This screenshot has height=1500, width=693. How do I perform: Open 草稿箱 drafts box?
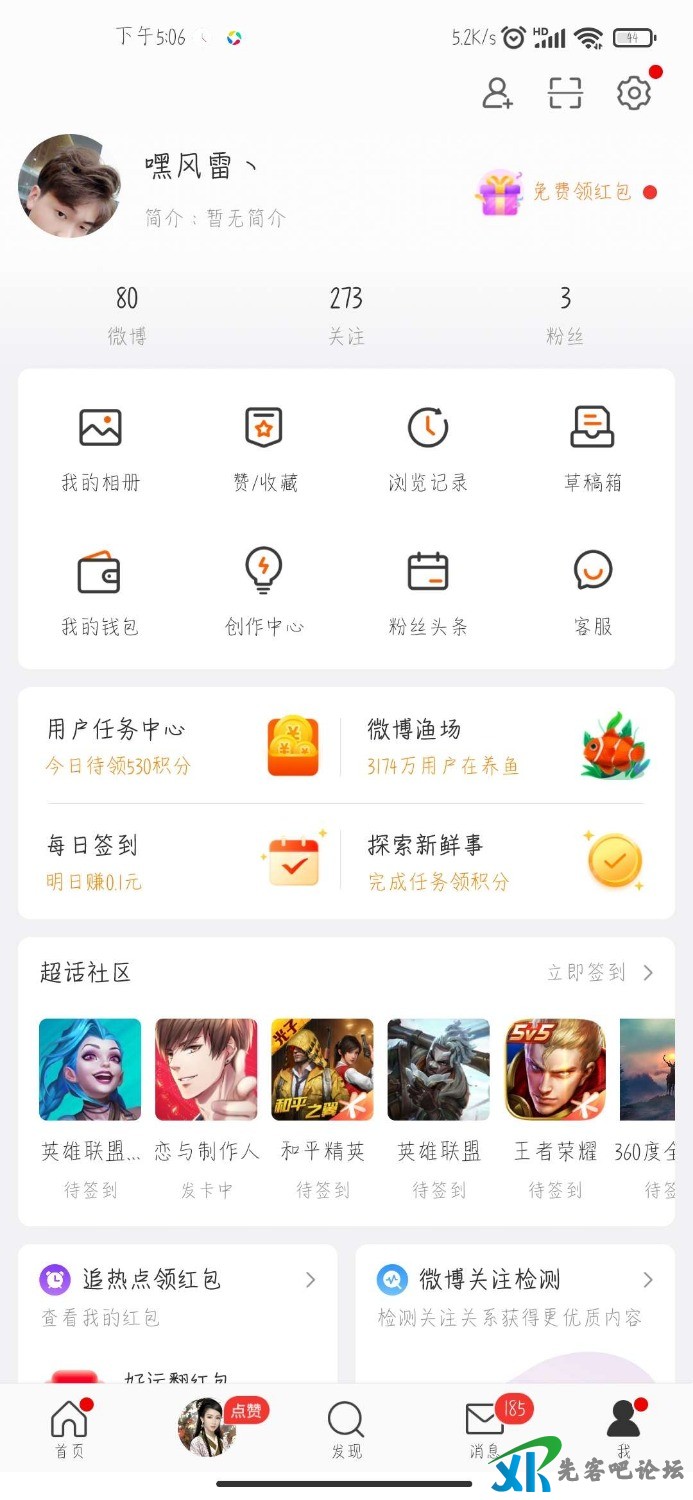[592, 449]
